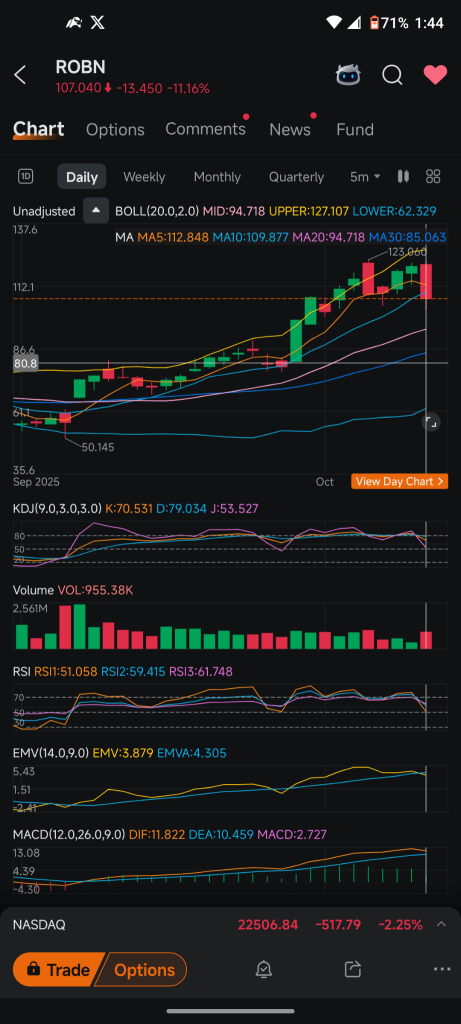Open the Comments tab
The width and height of the screenshot is (461, 1024).
click(206, 129)
